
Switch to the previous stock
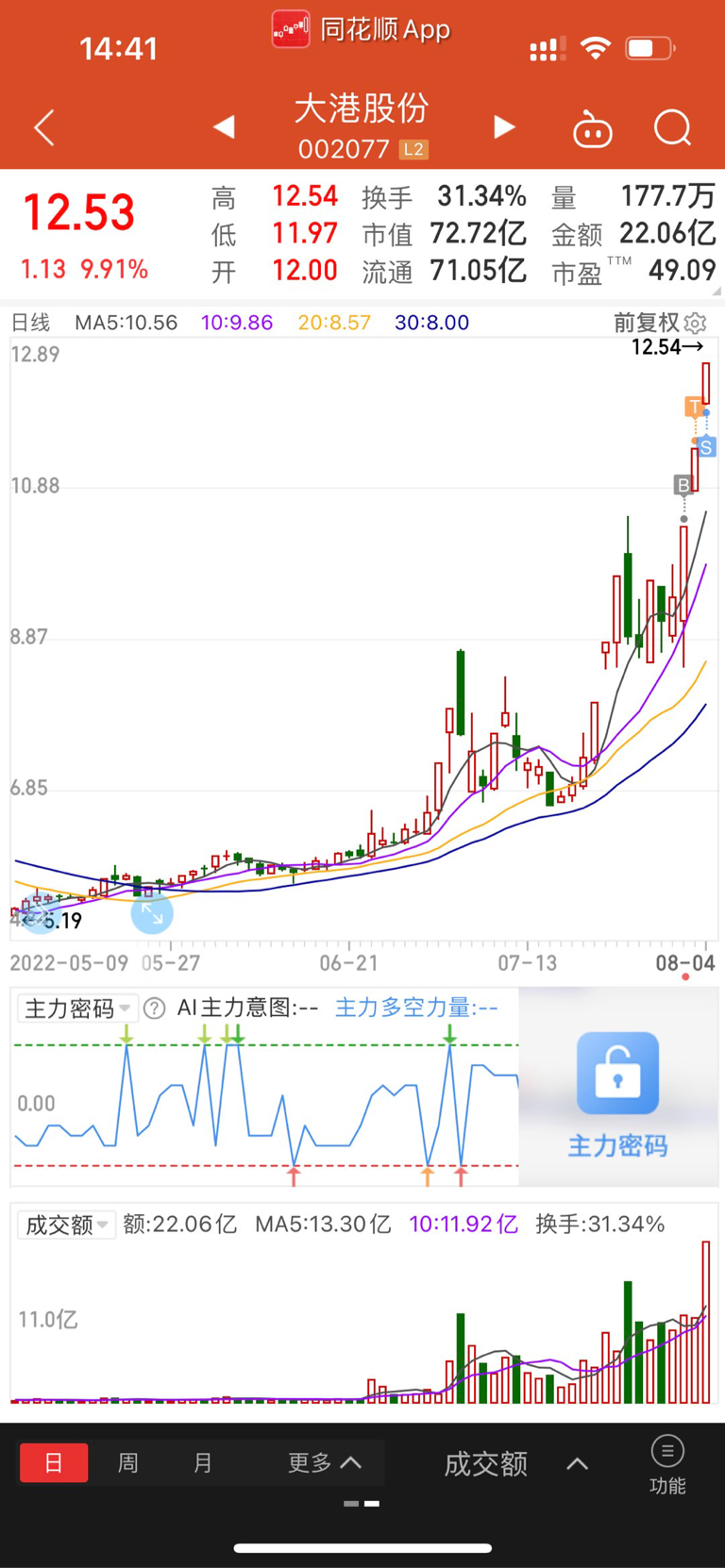224,127
